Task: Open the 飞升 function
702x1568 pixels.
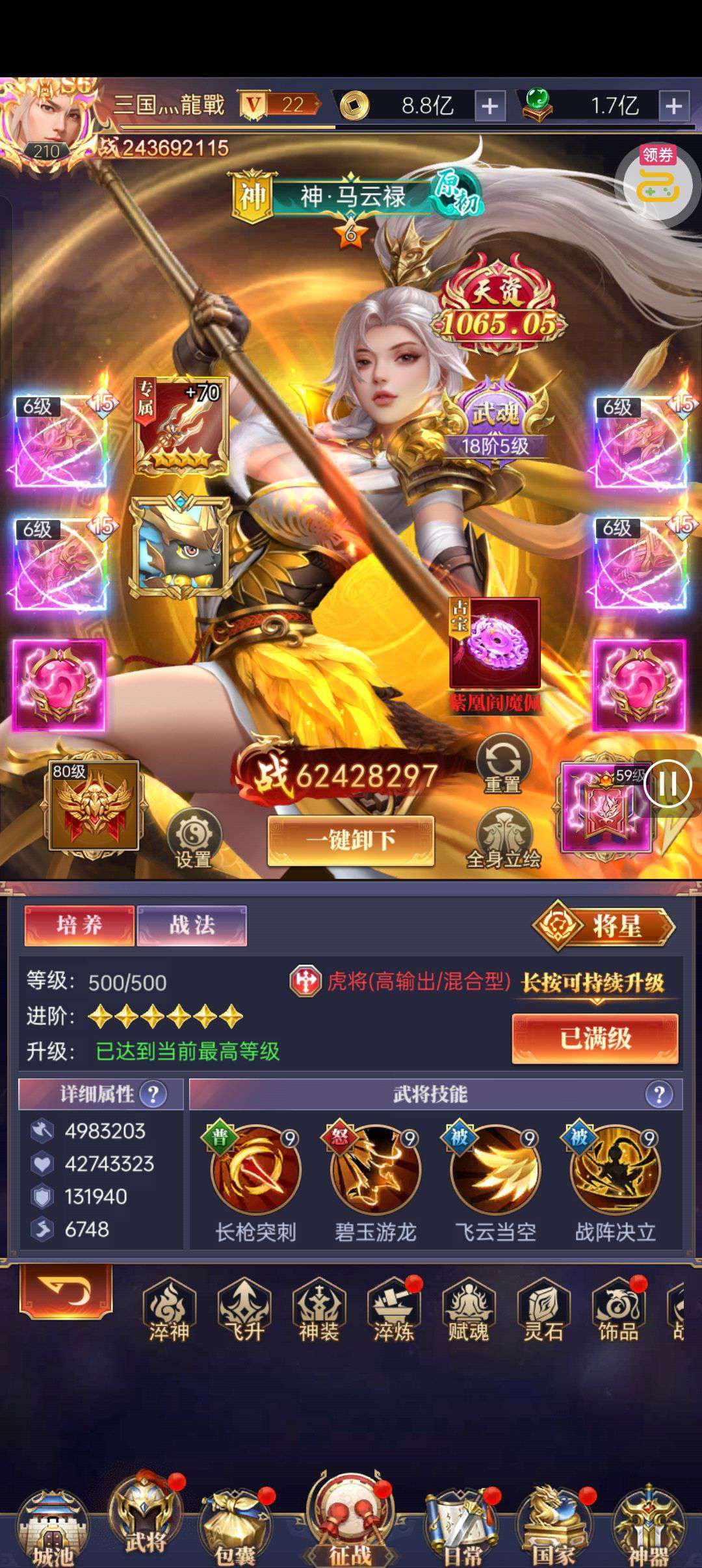Action: click(244, 1308)
